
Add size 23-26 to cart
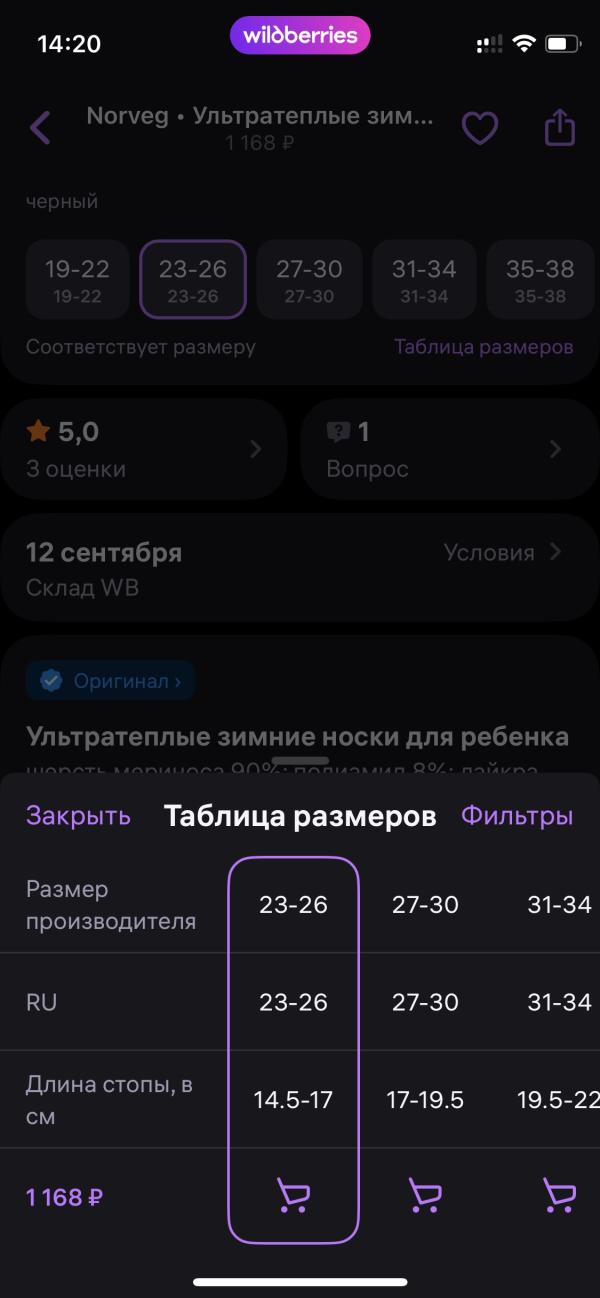tap(293, 1195)
